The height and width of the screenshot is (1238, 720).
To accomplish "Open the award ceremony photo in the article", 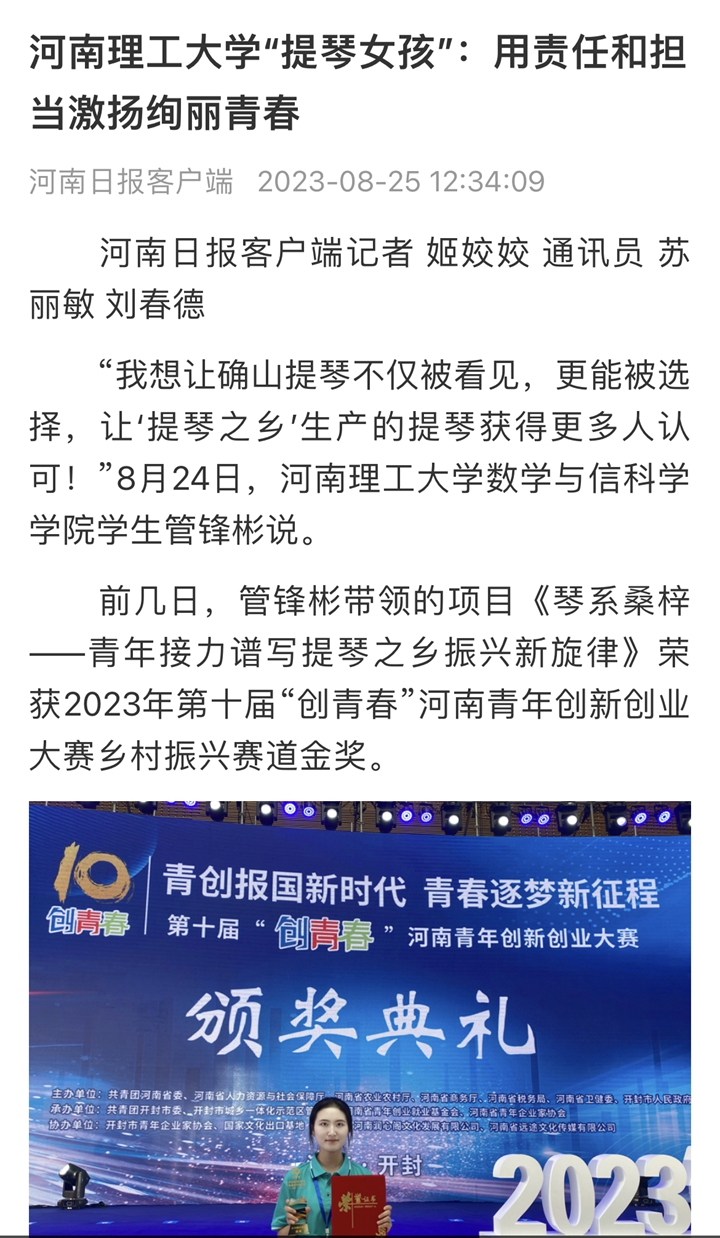I will click(360, 1018).
